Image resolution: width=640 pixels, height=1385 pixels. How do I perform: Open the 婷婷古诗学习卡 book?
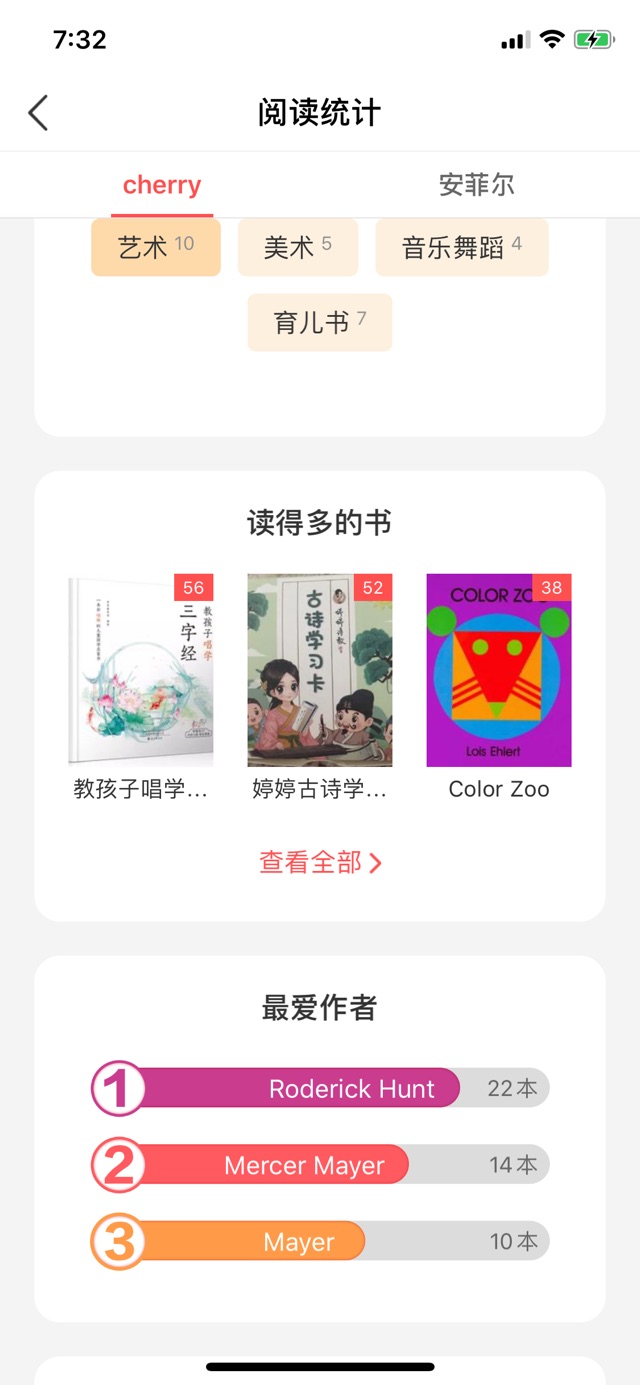[x=320, y=670]
